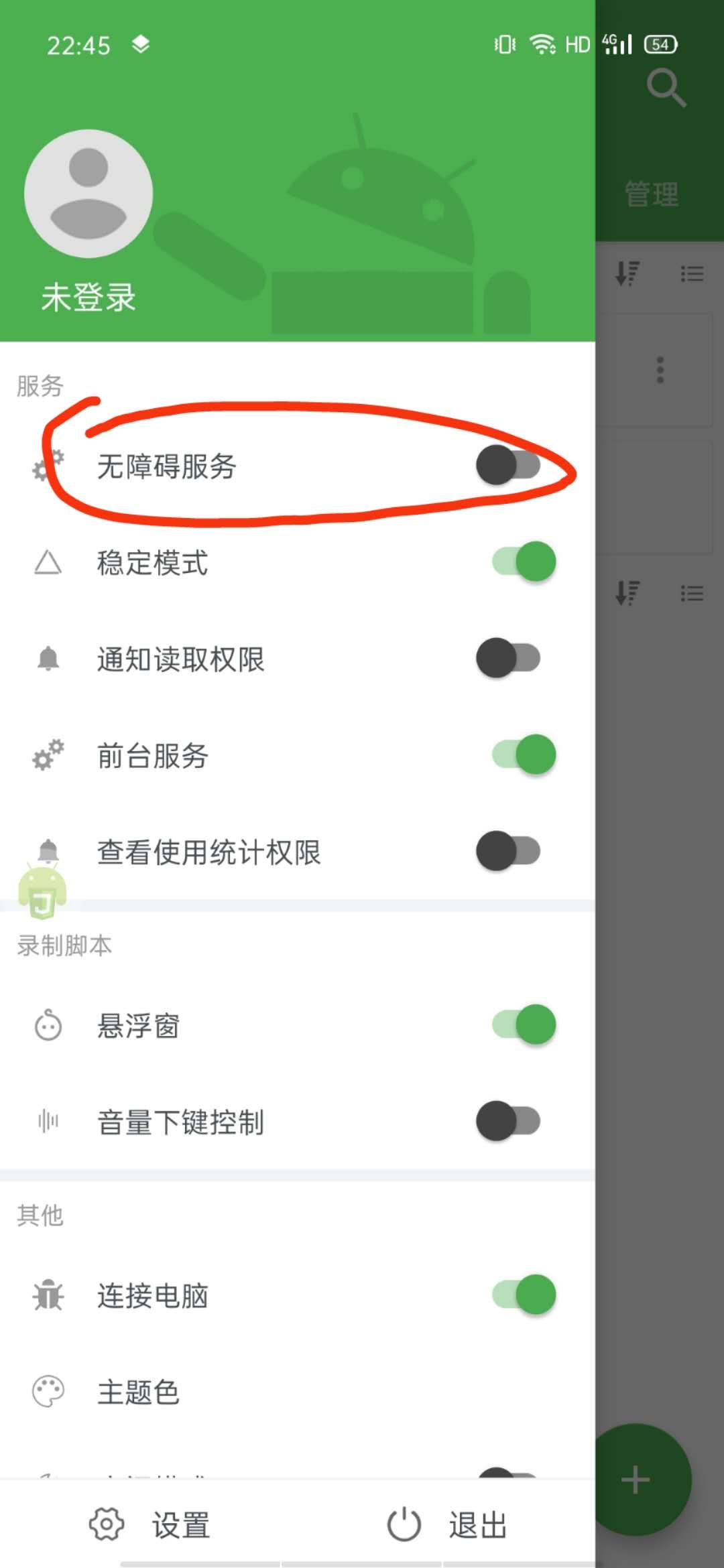The width and height of the screenshot is (724, 1568).
Task: Open the search icon
Action: [x=666, y=87]
